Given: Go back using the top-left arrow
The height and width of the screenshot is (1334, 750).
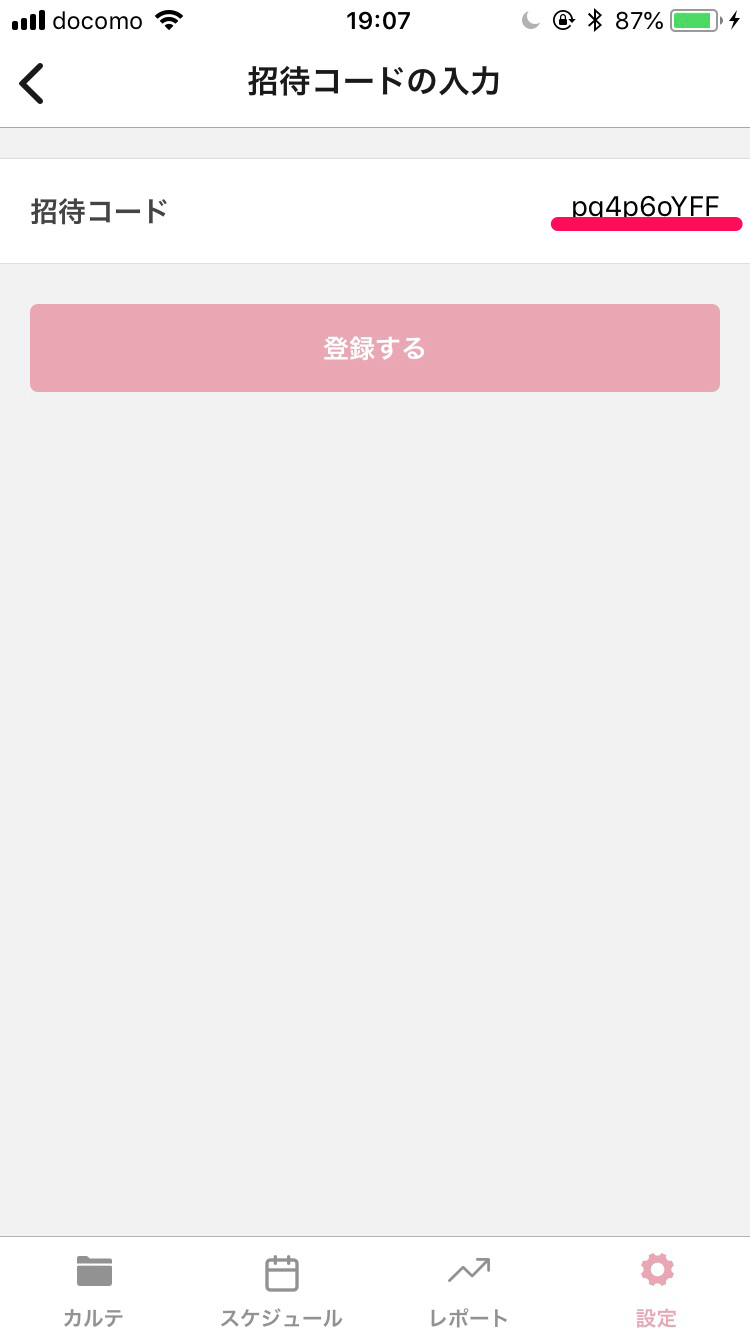Looking at the screenshot, I should tap(32, 83).
